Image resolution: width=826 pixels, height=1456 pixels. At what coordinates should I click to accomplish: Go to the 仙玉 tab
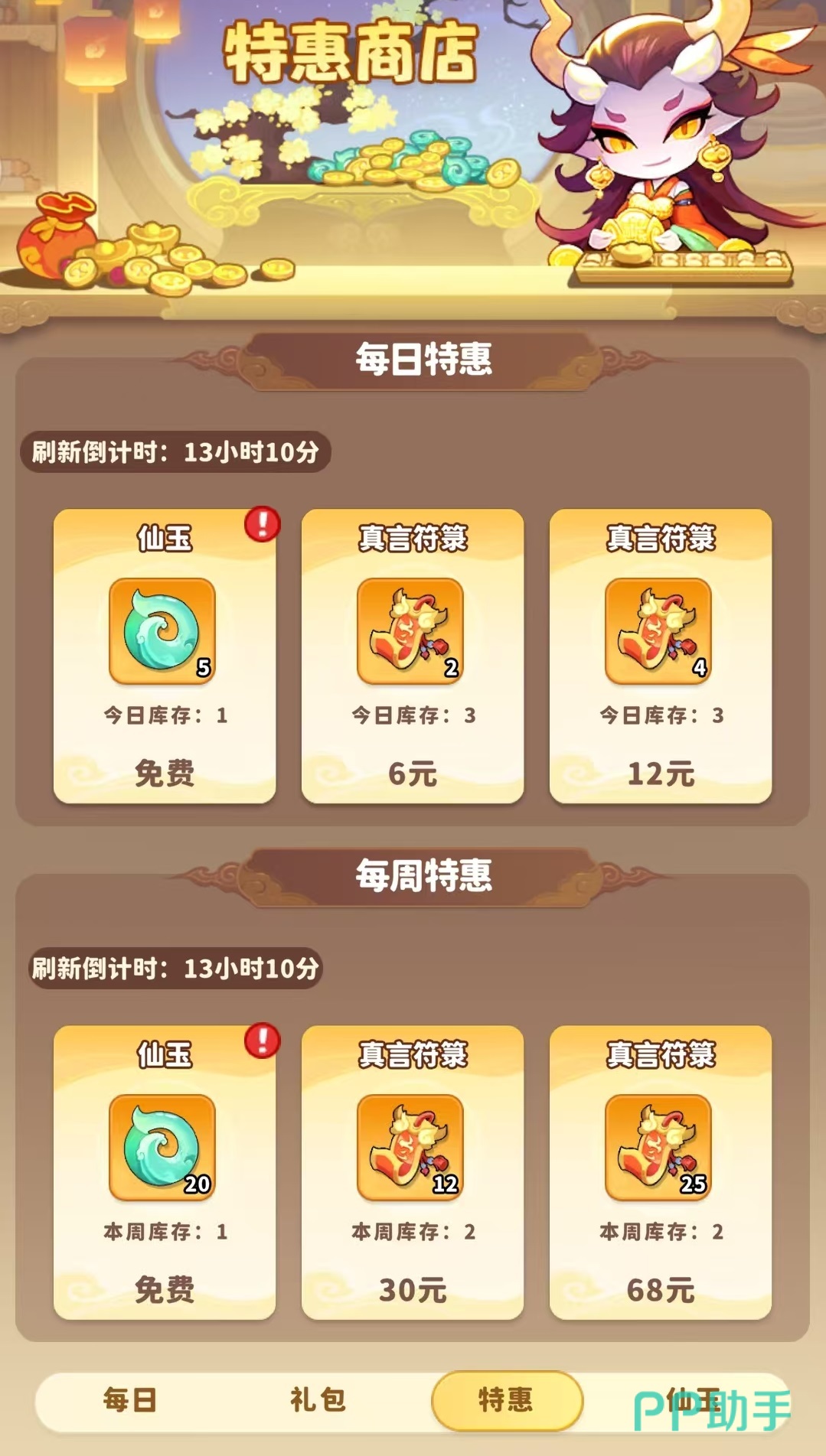tap(693, 1400)
